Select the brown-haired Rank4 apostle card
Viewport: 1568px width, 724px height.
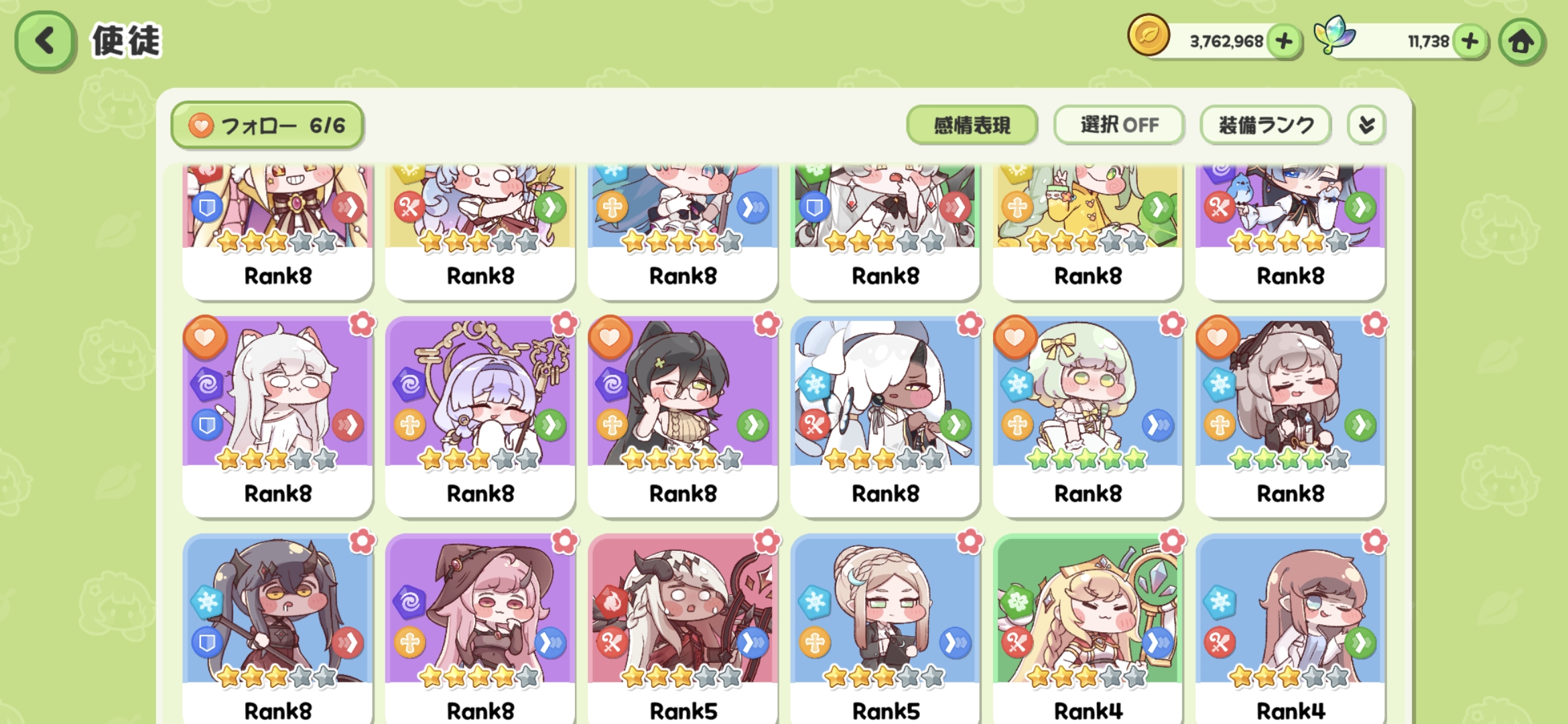pyautogui.click(x=1290, y=630)
